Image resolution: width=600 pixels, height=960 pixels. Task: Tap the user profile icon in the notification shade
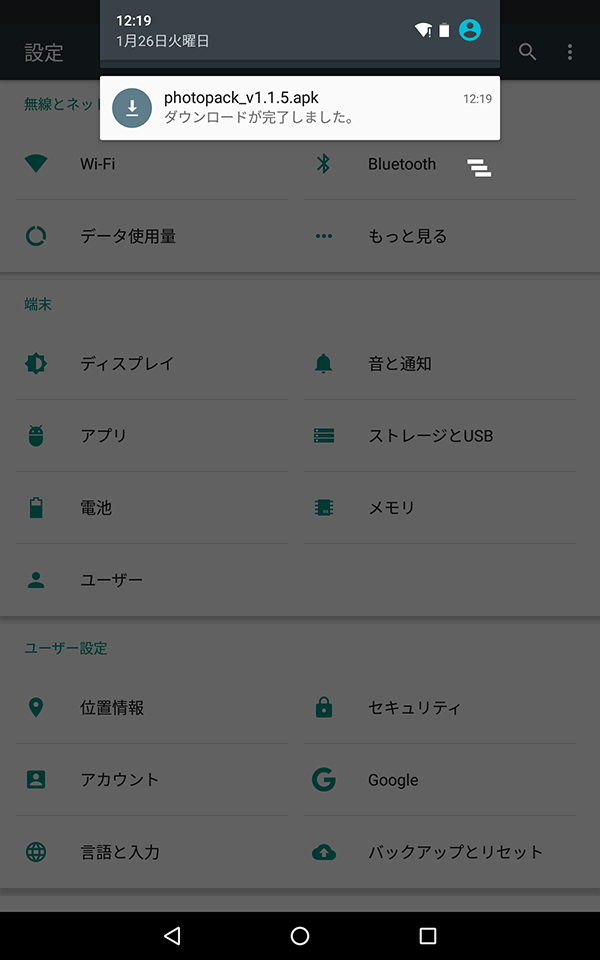click(x=470, y=30)
